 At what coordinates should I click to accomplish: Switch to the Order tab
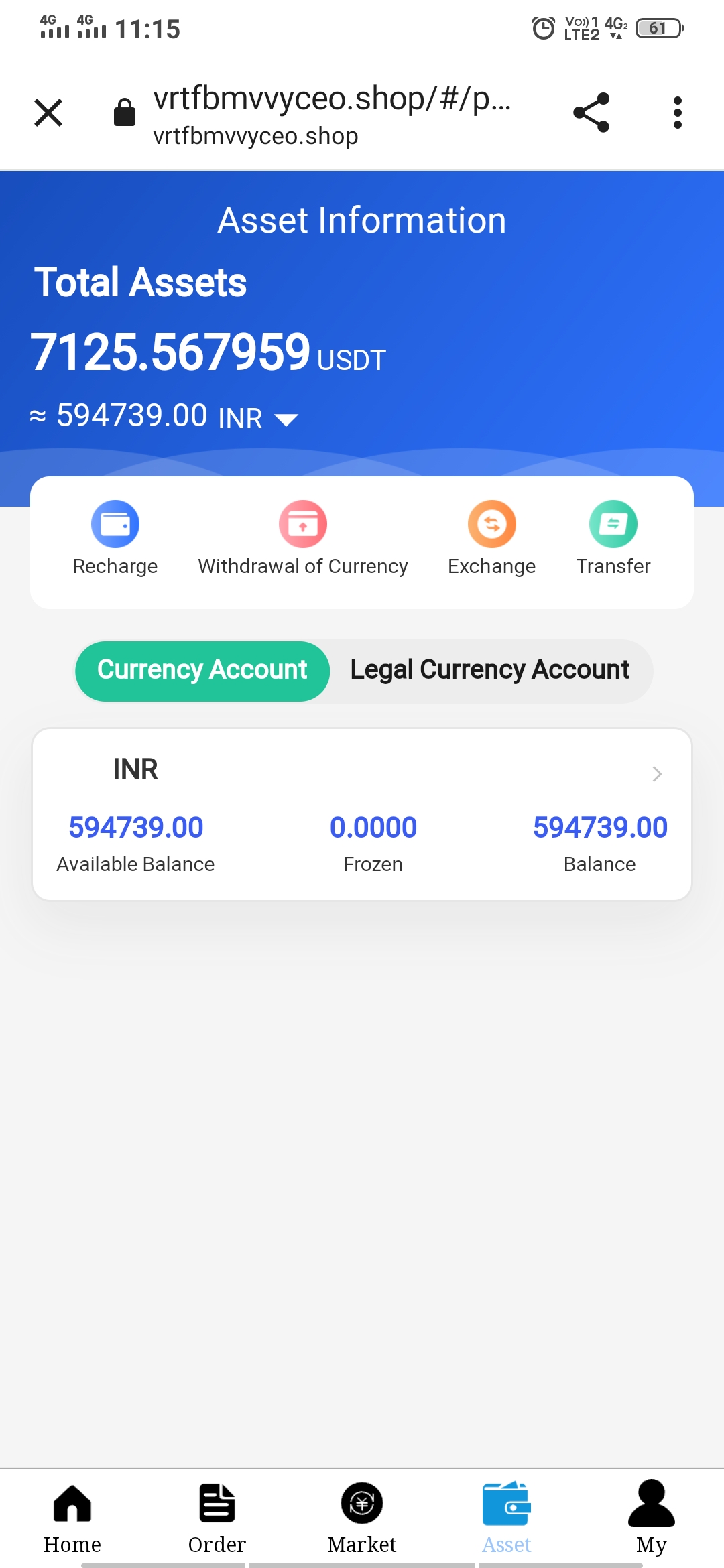pos(217,1517)
